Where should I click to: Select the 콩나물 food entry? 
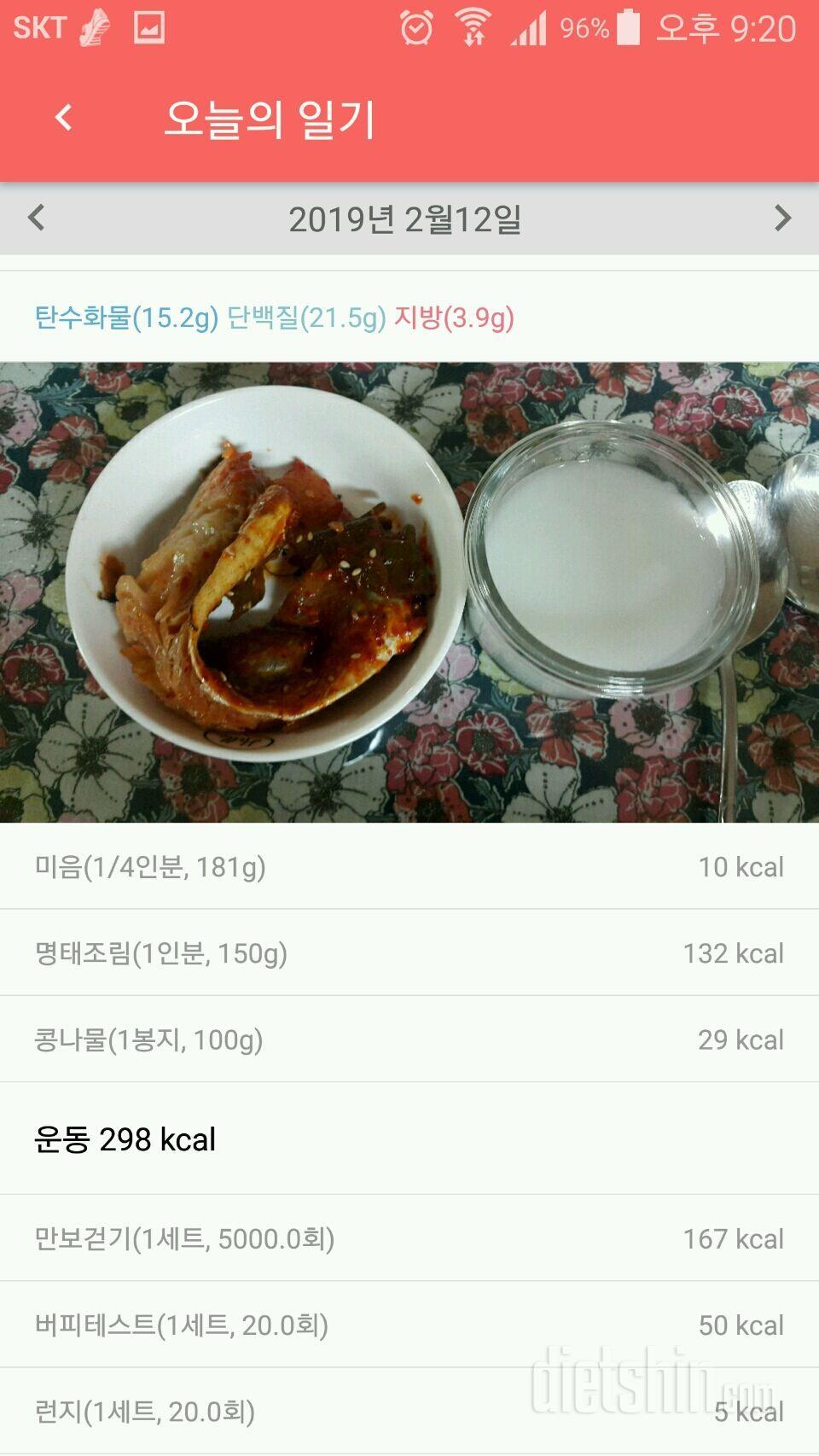coord(409,1040)
